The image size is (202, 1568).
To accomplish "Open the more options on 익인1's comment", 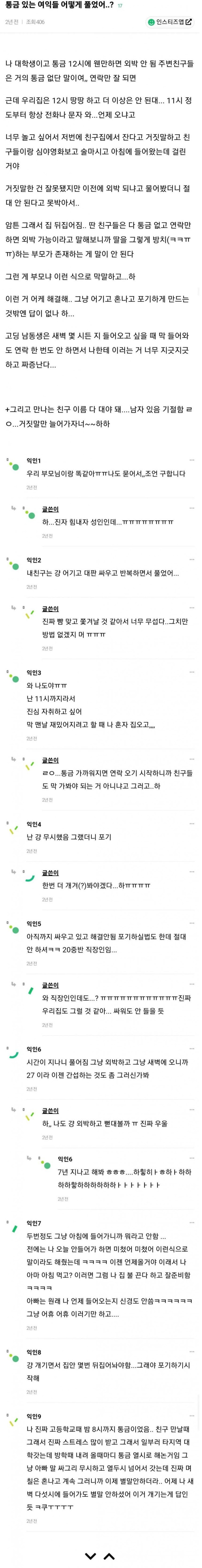I will click(191, 460).
